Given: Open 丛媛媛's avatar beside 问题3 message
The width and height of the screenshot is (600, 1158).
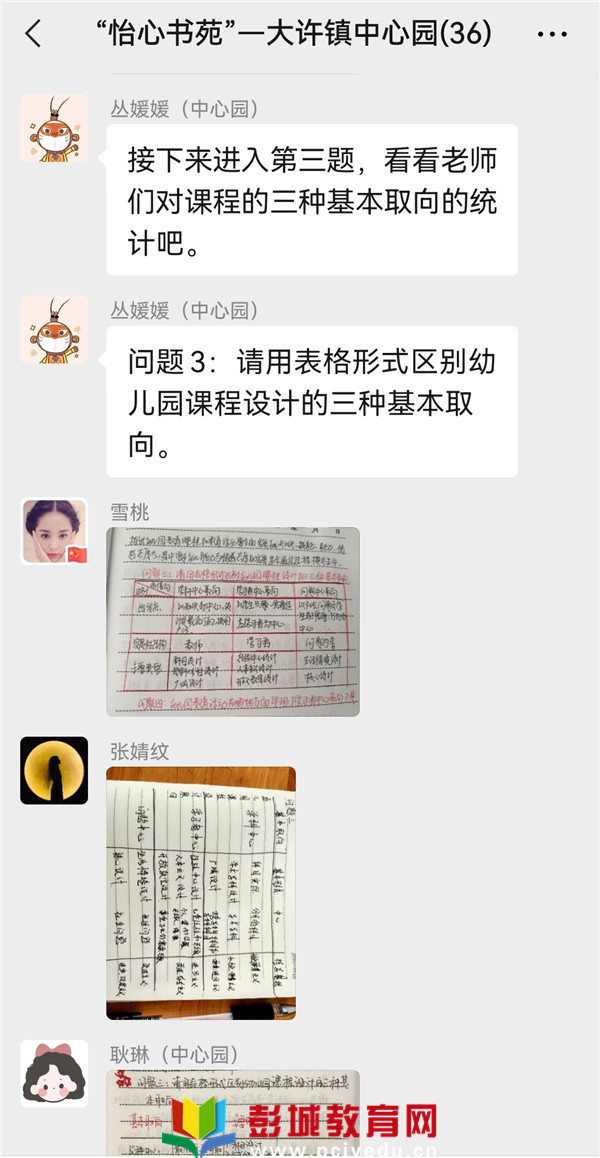Looking at the screenshot, I should (x=54, y=330).
